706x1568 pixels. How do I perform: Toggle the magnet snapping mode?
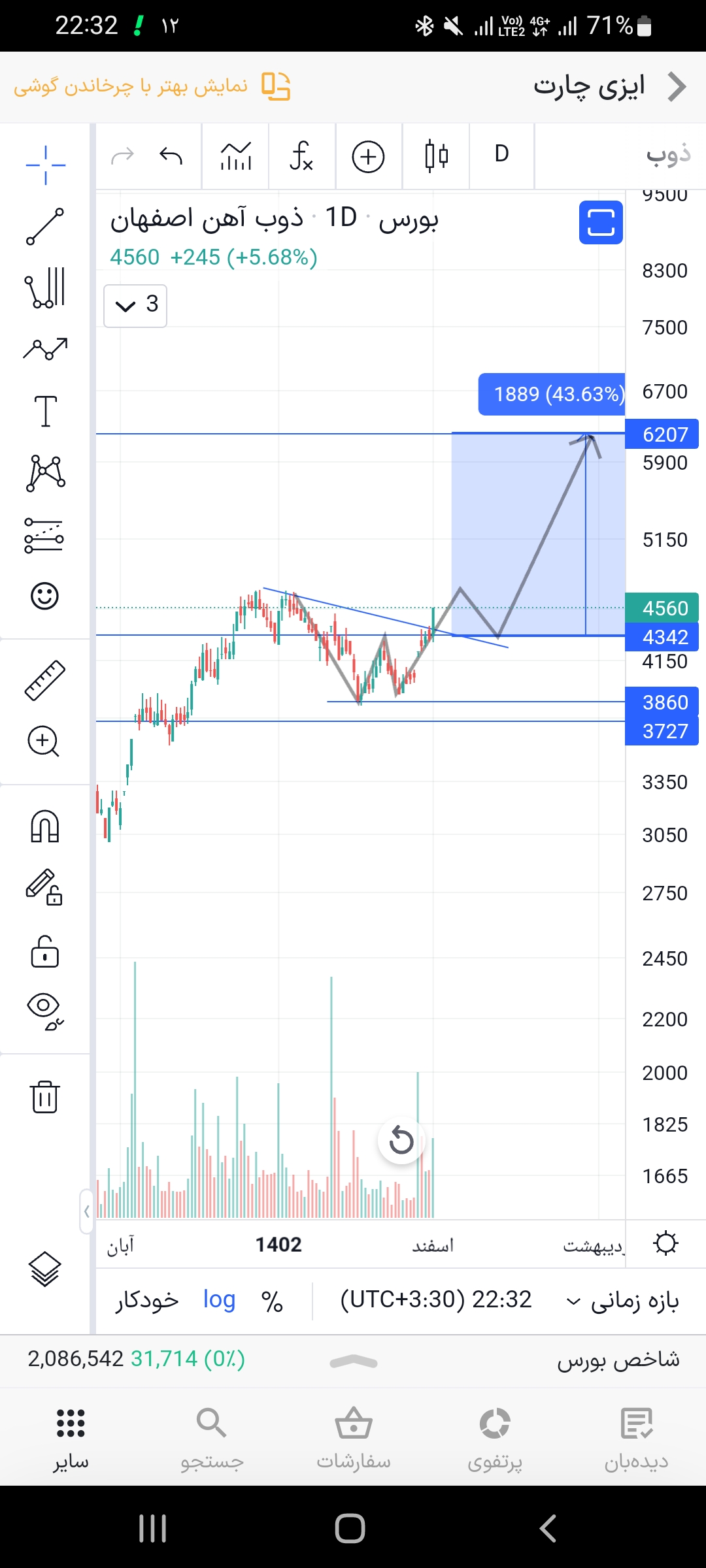45,826
